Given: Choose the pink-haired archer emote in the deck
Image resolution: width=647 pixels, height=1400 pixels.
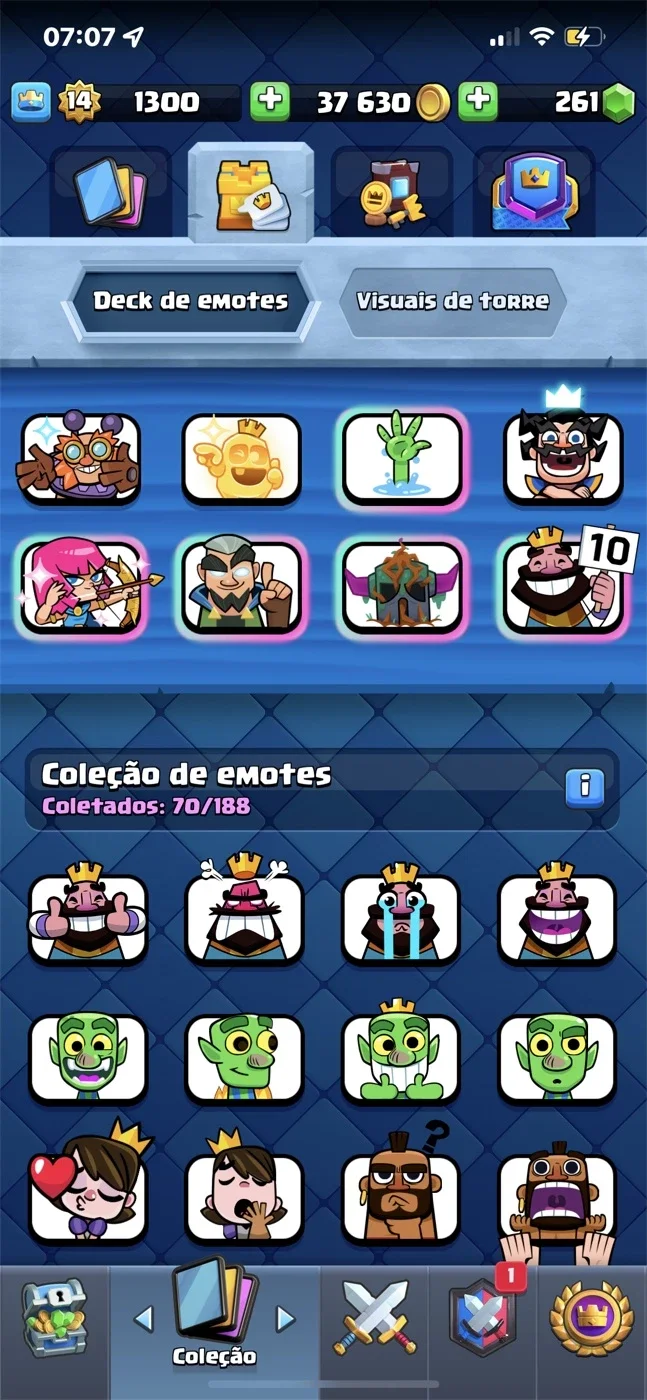Looking at the screenshot, I should click(82, 588).
